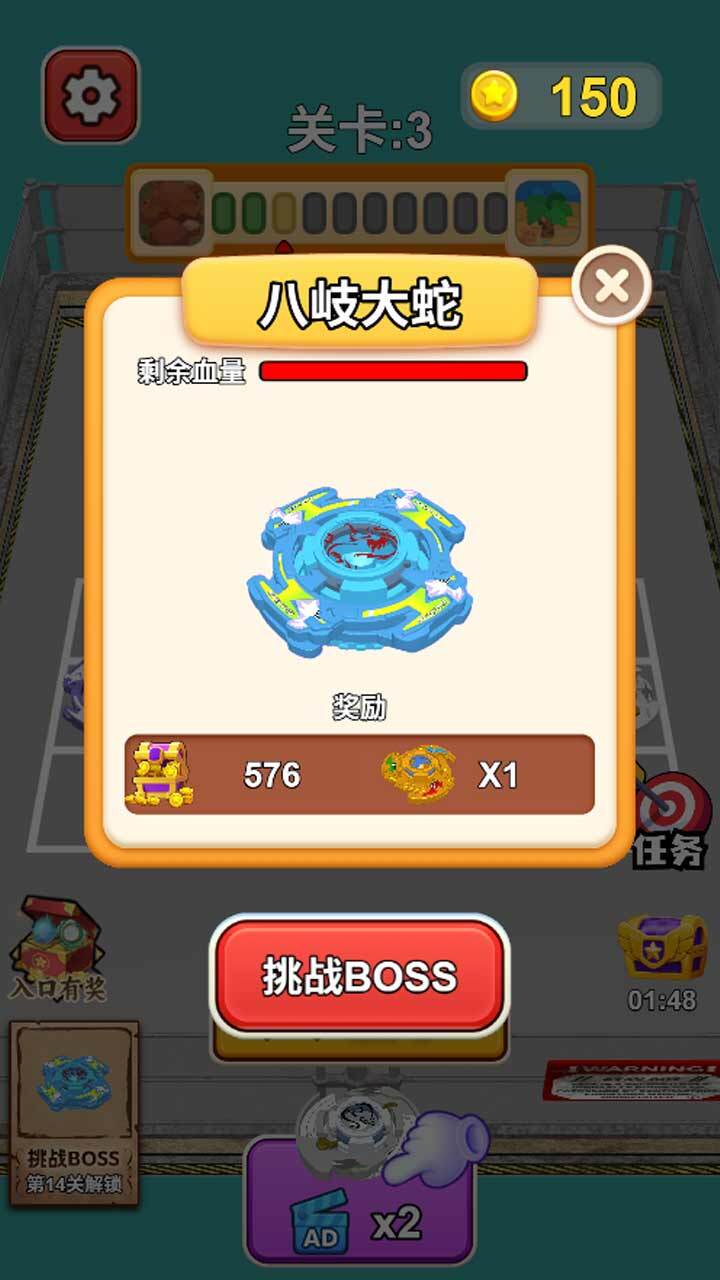Open the 入口有奖 reward chest
Screen dimensions: 720x1280
point(58,945)
